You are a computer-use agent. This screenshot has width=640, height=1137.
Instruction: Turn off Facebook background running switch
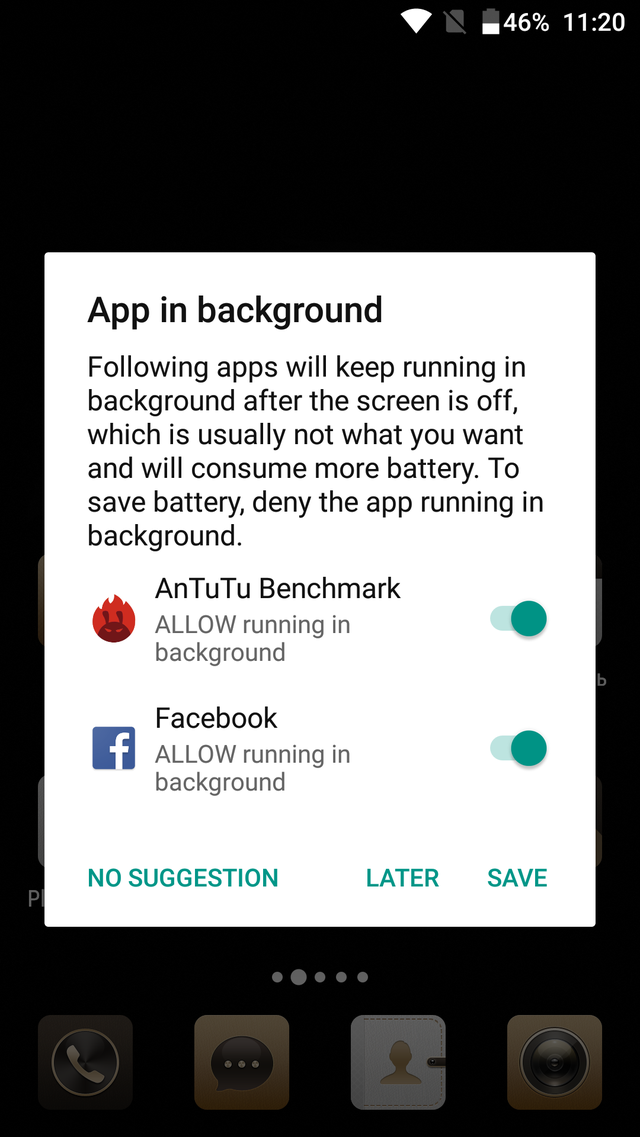click(x=519, y=748)
